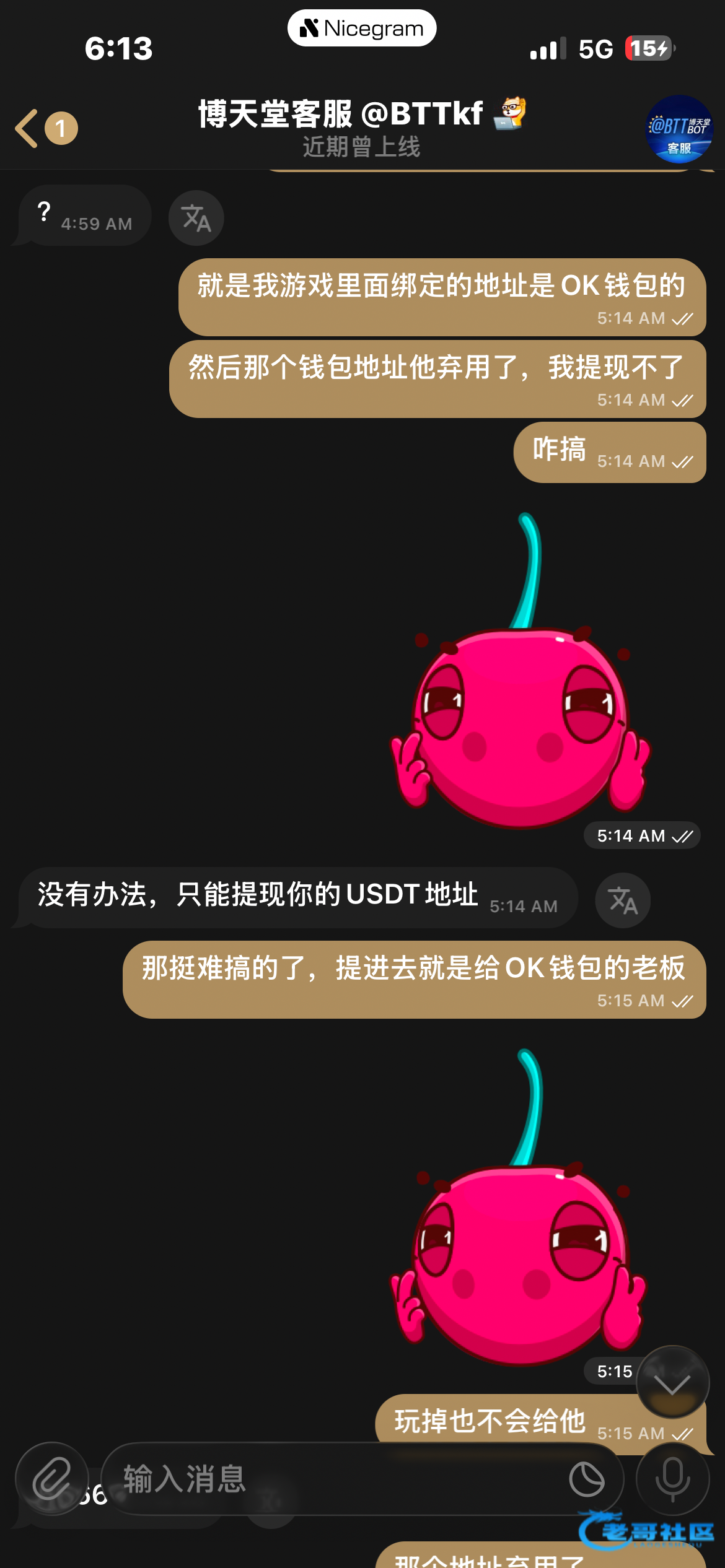The width and height of the screenshot is (725, 1568).
Task: Focus the 输入消息 text field
Action: pos(335,1479)
